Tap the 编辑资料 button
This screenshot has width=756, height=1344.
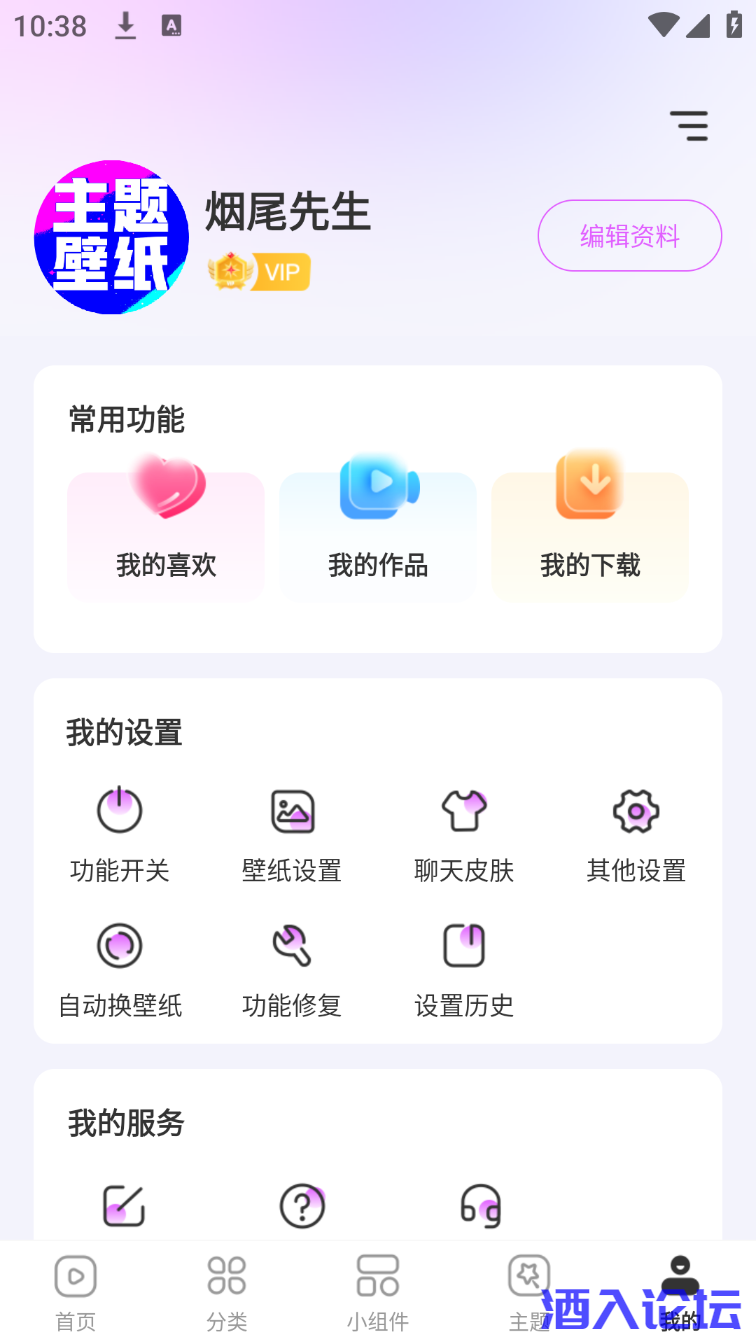(629, 236)
